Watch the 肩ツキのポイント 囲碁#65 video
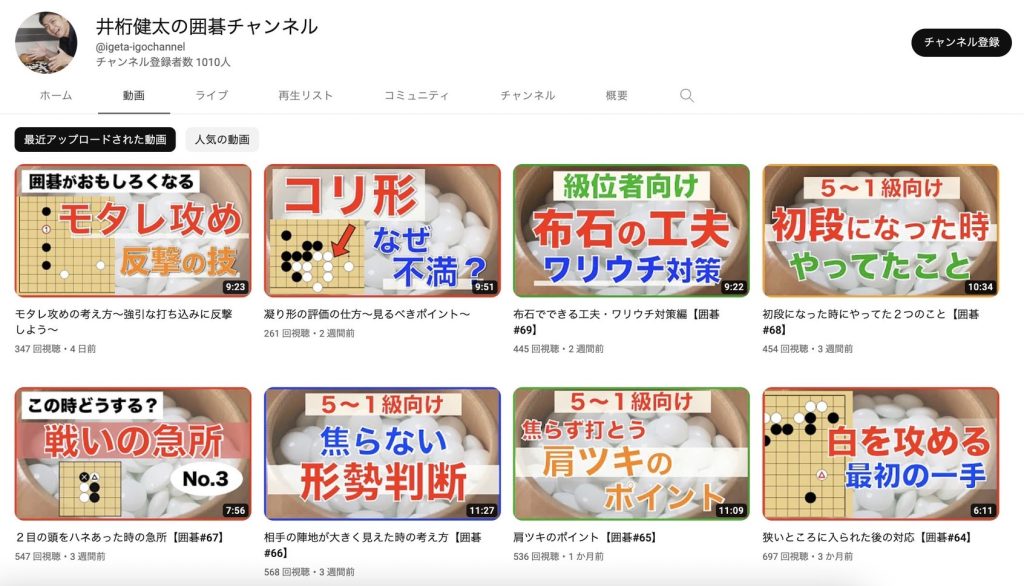1024x586 pixels. click(631, 454)
